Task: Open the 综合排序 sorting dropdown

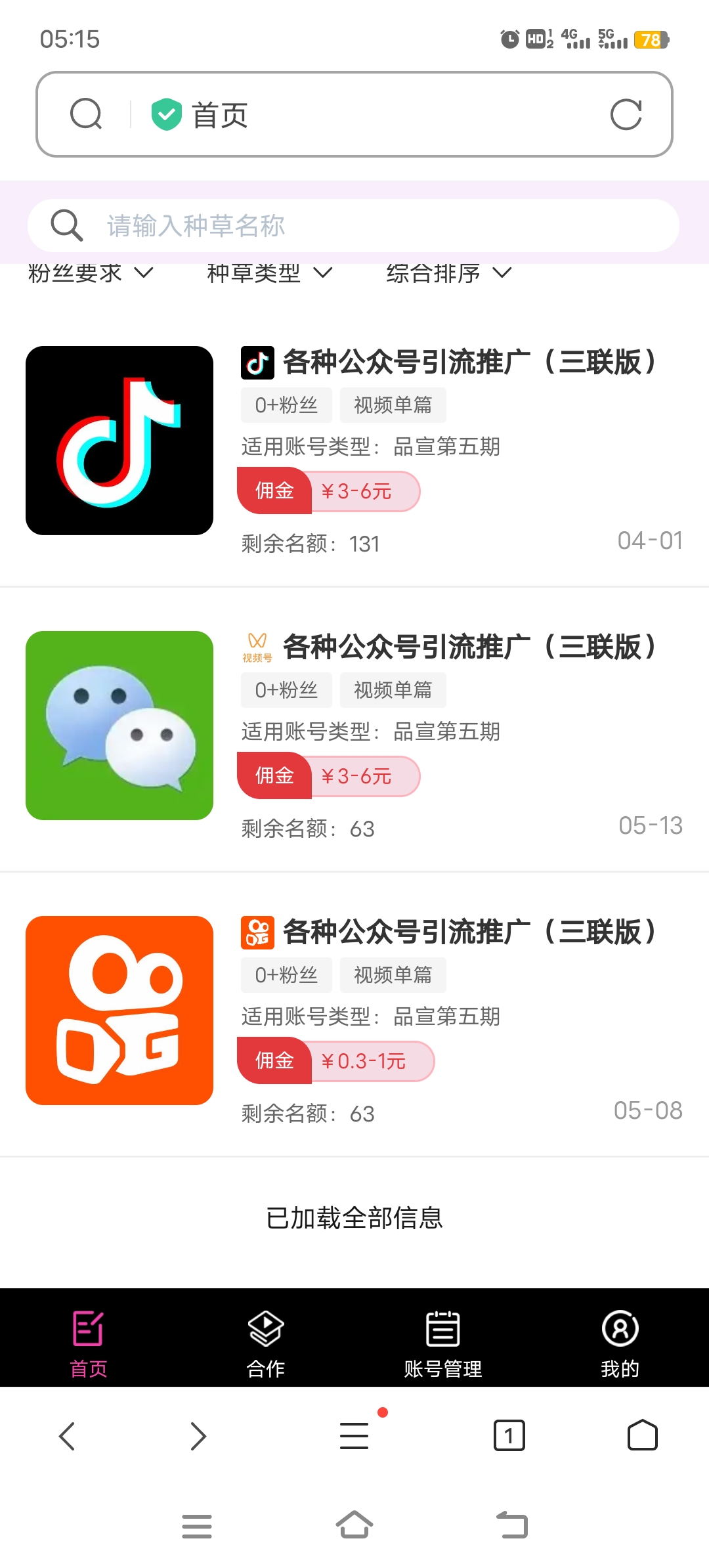Action: tap(449, 272)
